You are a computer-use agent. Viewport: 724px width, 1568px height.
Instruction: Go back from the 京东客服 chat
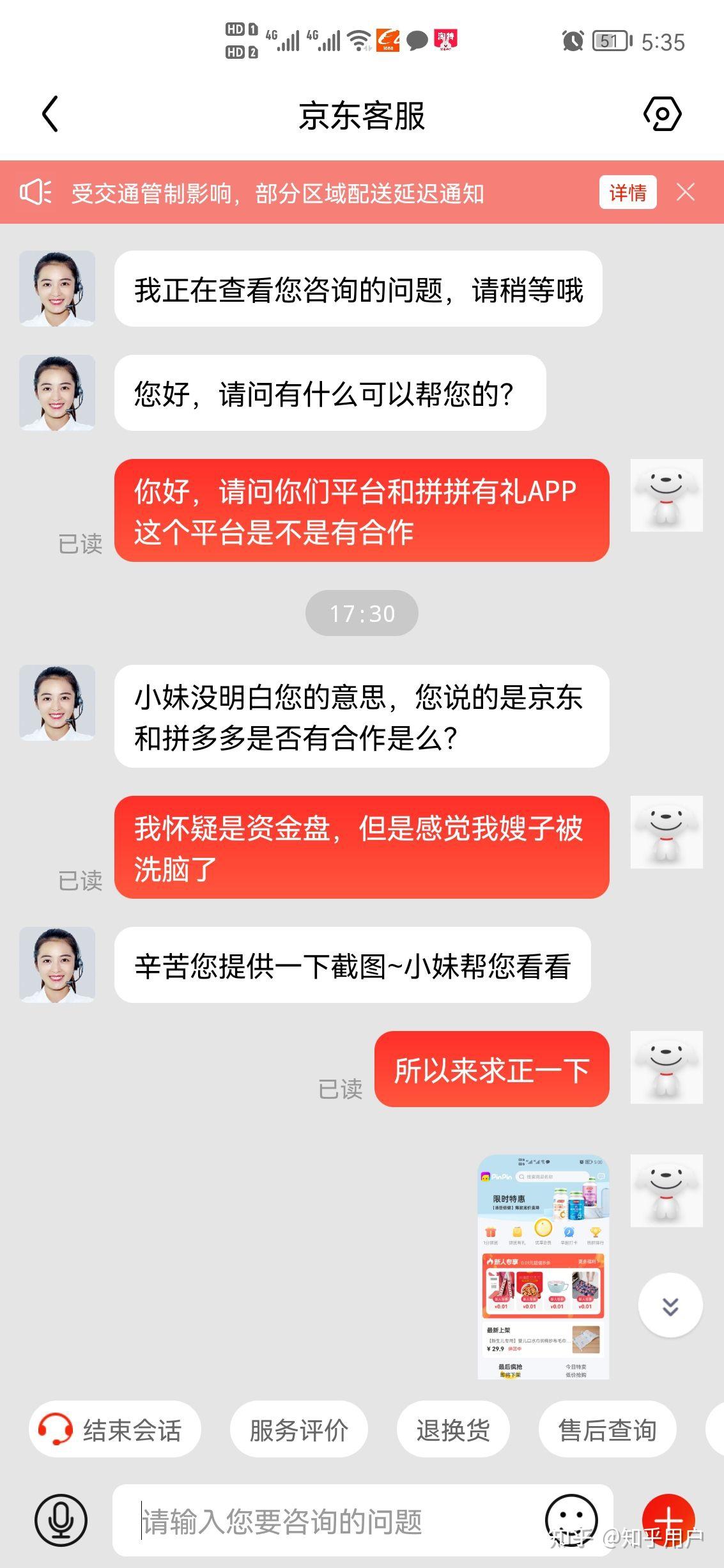(x=50, y=114)
